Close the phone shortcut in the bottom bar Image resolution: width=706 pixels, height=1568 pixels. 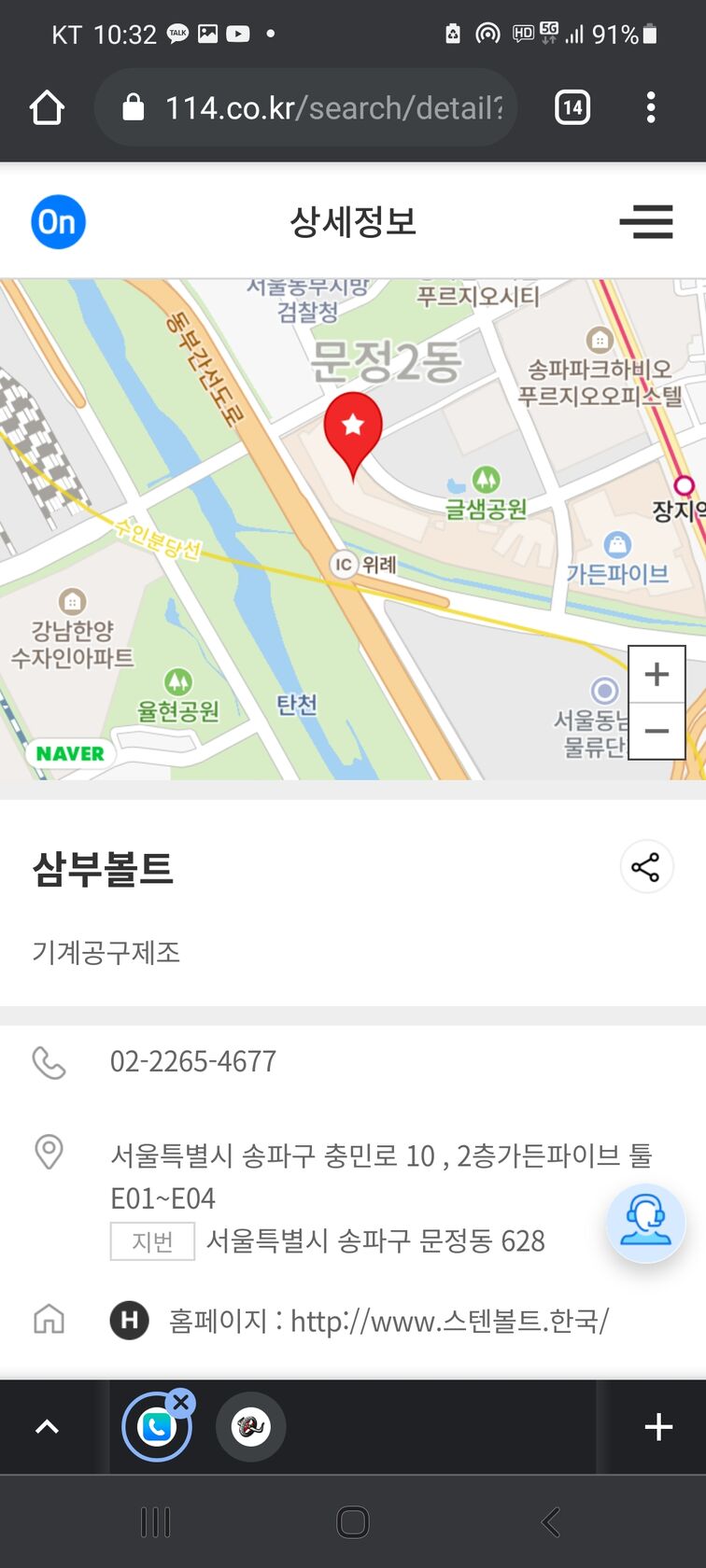point(181,1402)
